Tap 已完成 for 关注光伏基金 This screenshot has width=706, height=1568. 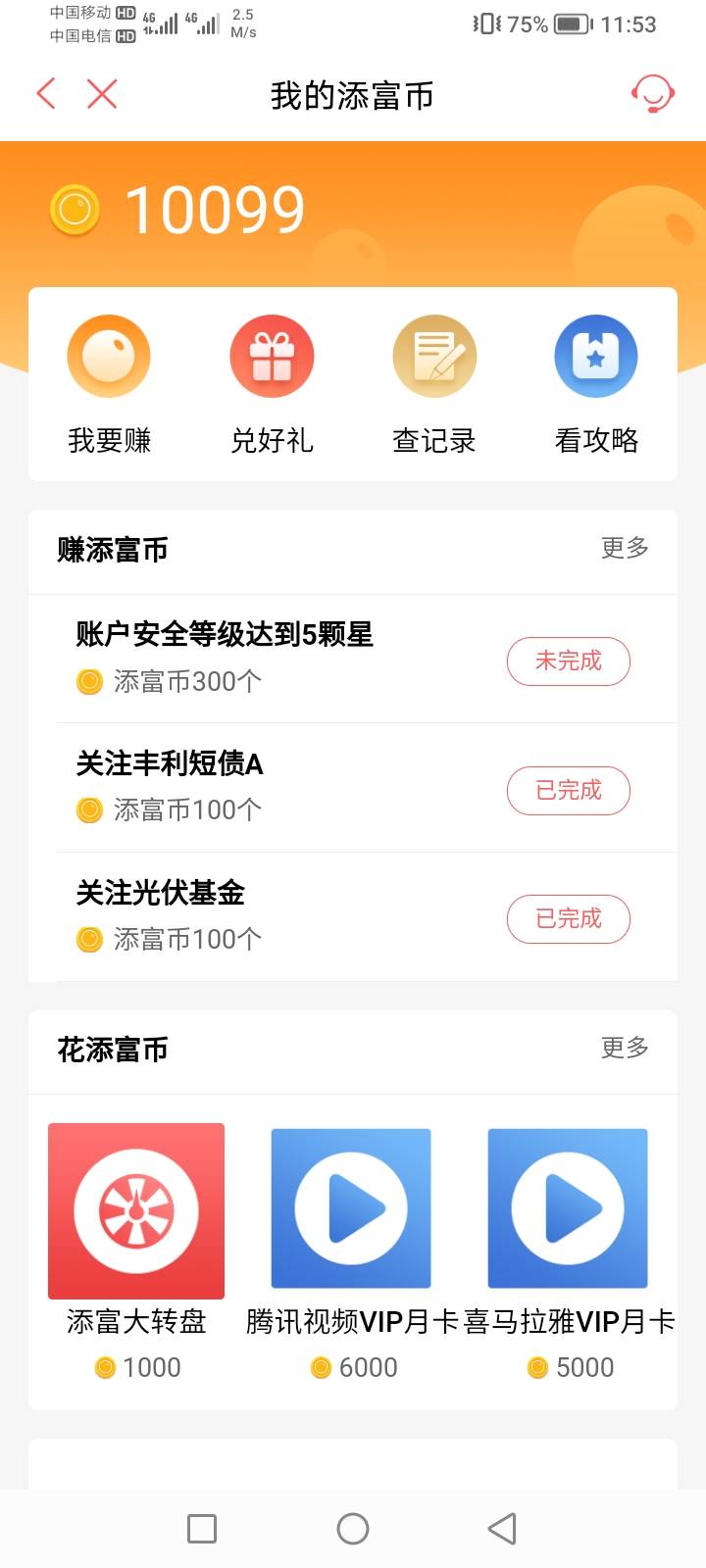(x=568, y=919)
